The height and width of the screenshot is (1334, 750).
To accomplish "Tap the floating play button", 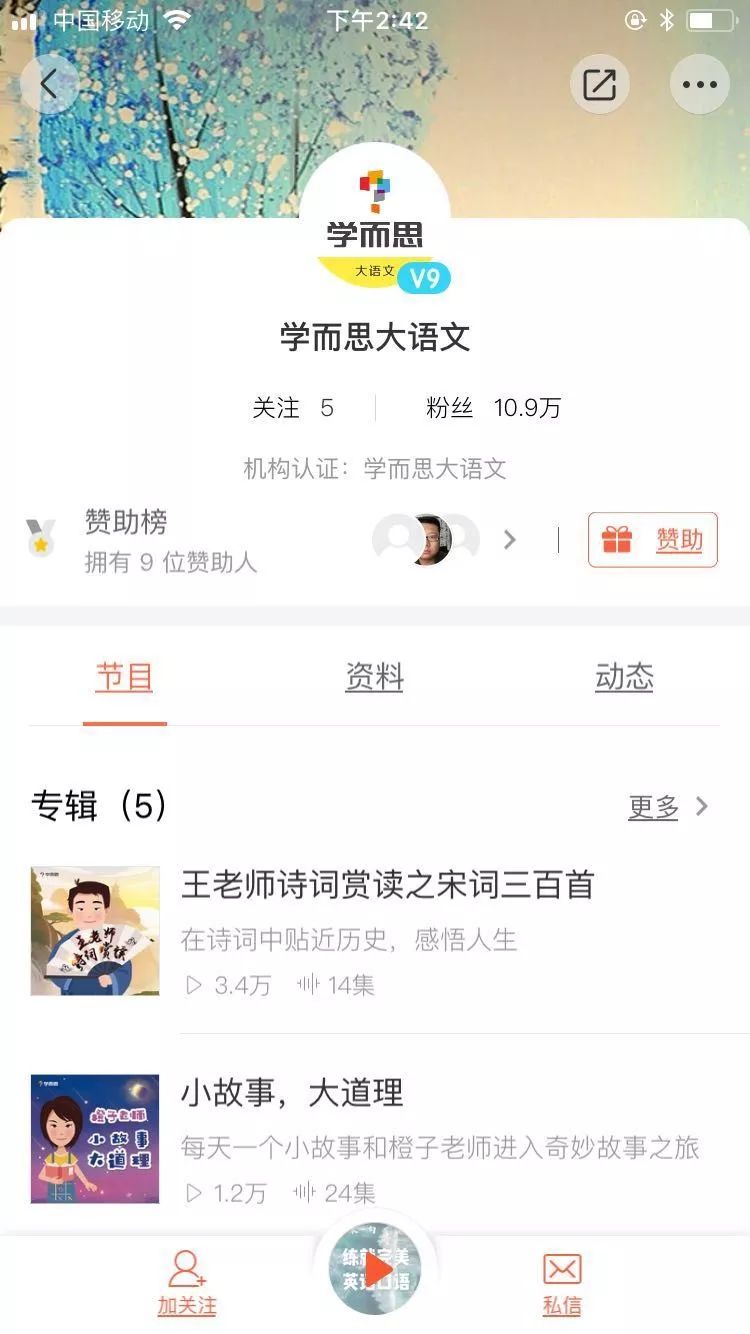I will click(x=376, y=1270).
